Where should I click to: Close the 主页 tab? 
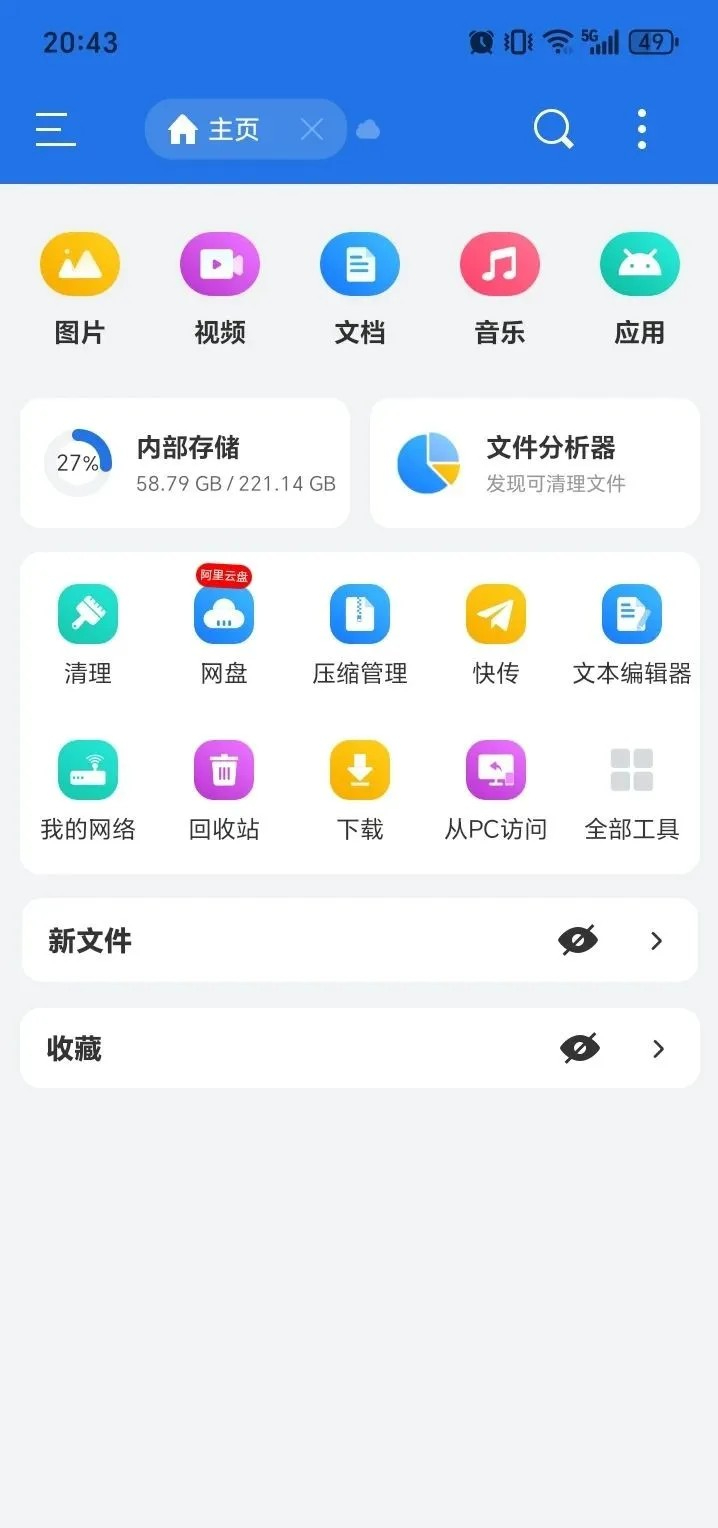coord(312,129)
